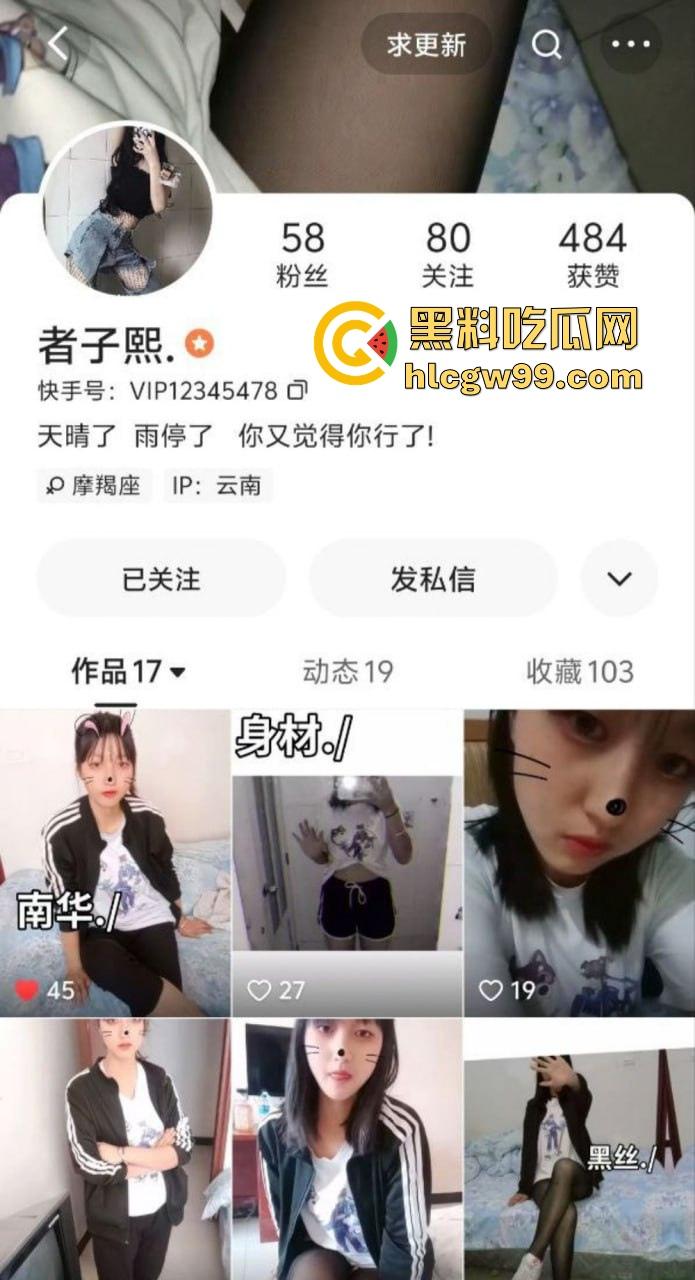This screenshot has height=1280, width=695.
Task: Open search on this profile
Action: point(546,45)
